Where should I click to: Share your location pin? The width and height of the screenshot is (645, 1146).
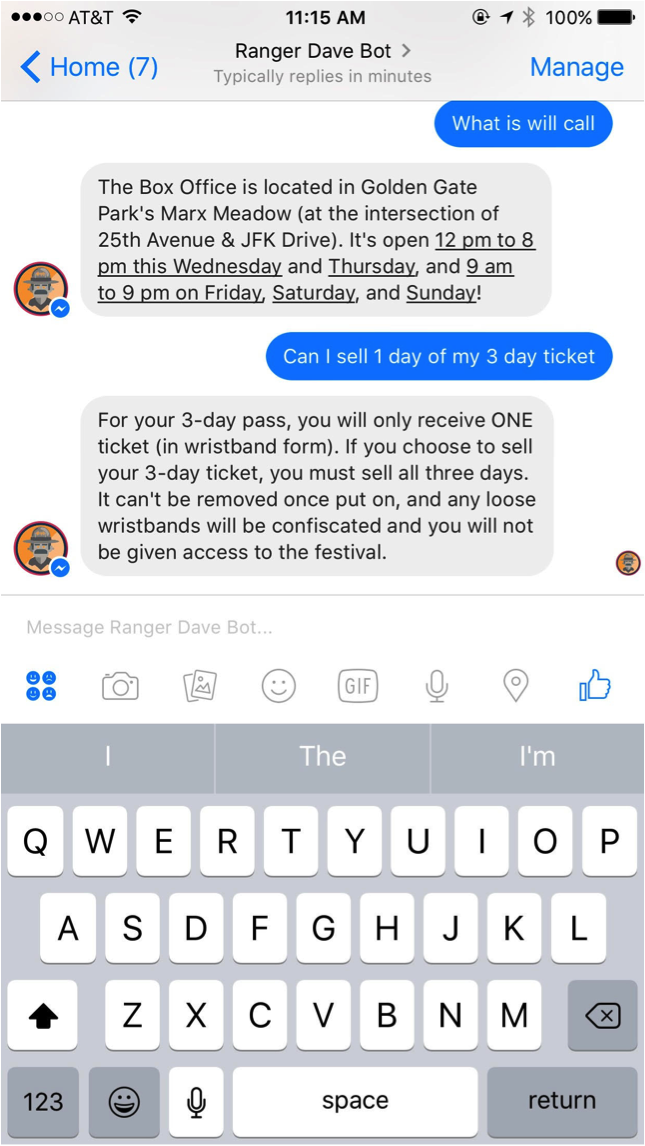click(x=515, y=686)
